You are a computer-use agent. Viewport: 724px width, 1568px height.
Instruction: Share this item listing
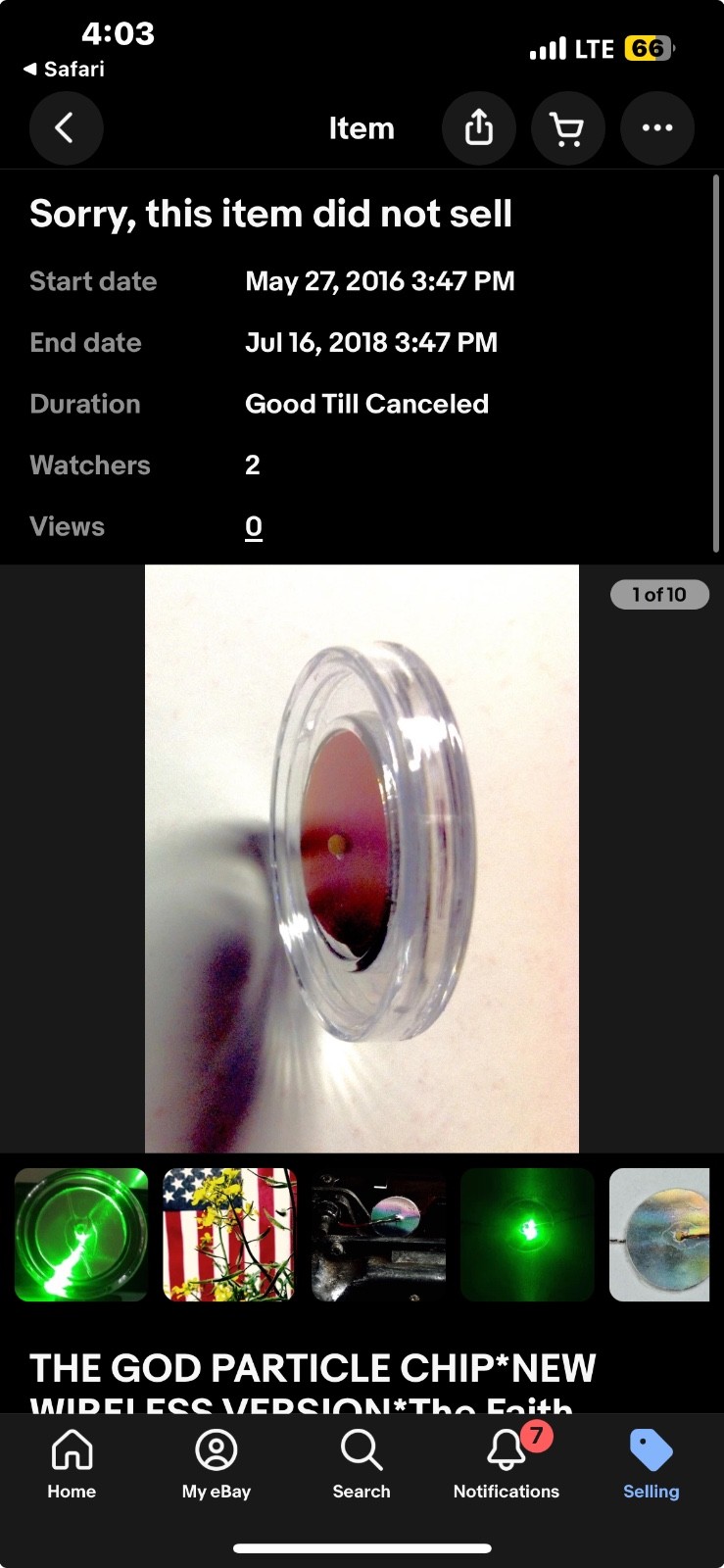coord(478,128)
